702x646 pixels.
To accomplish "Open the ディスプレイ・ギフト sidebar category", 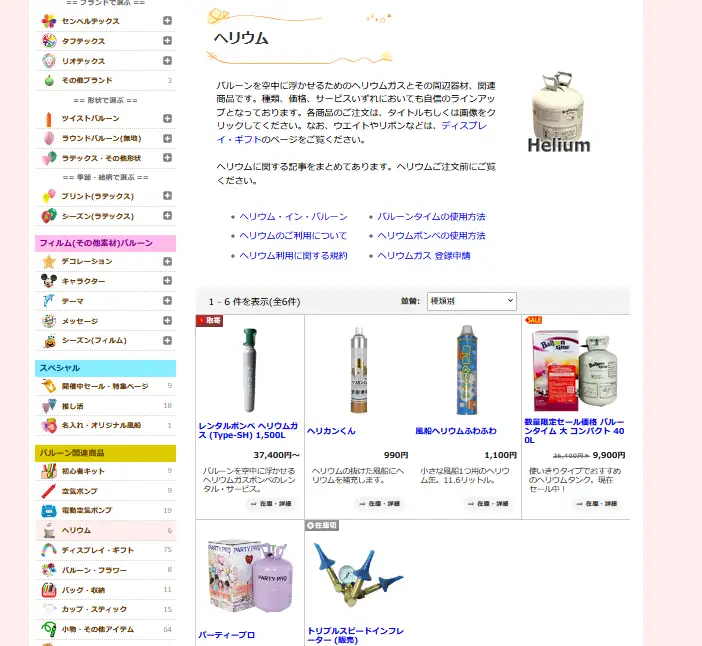I will (97, 550).
